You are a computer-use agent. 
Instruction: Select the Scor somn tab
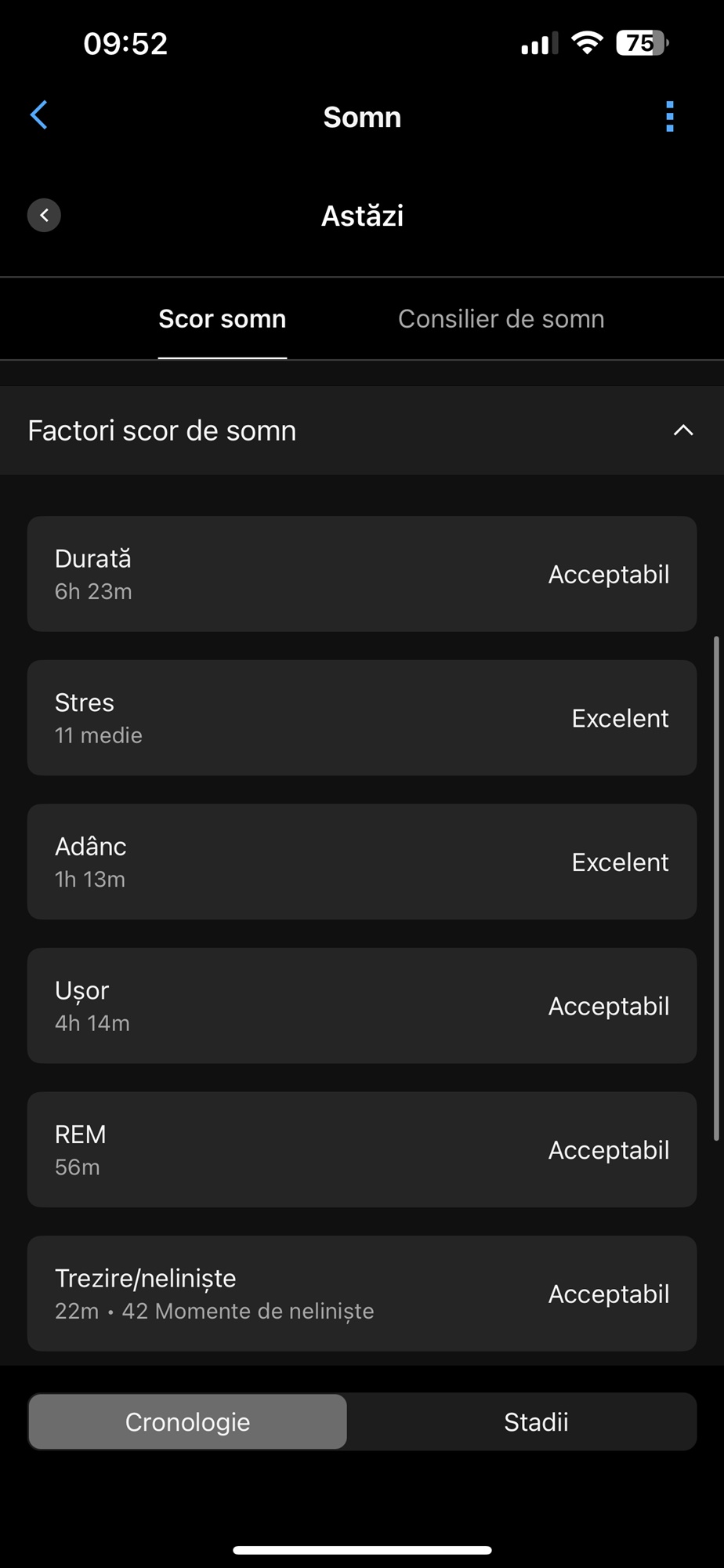[x=223, y=319]
